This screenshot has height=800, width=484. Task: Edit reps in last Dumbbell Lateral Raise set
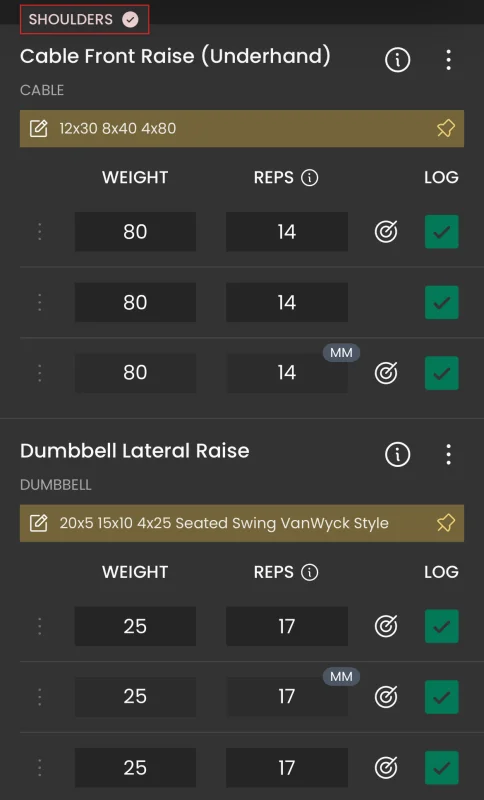[287, 767]
